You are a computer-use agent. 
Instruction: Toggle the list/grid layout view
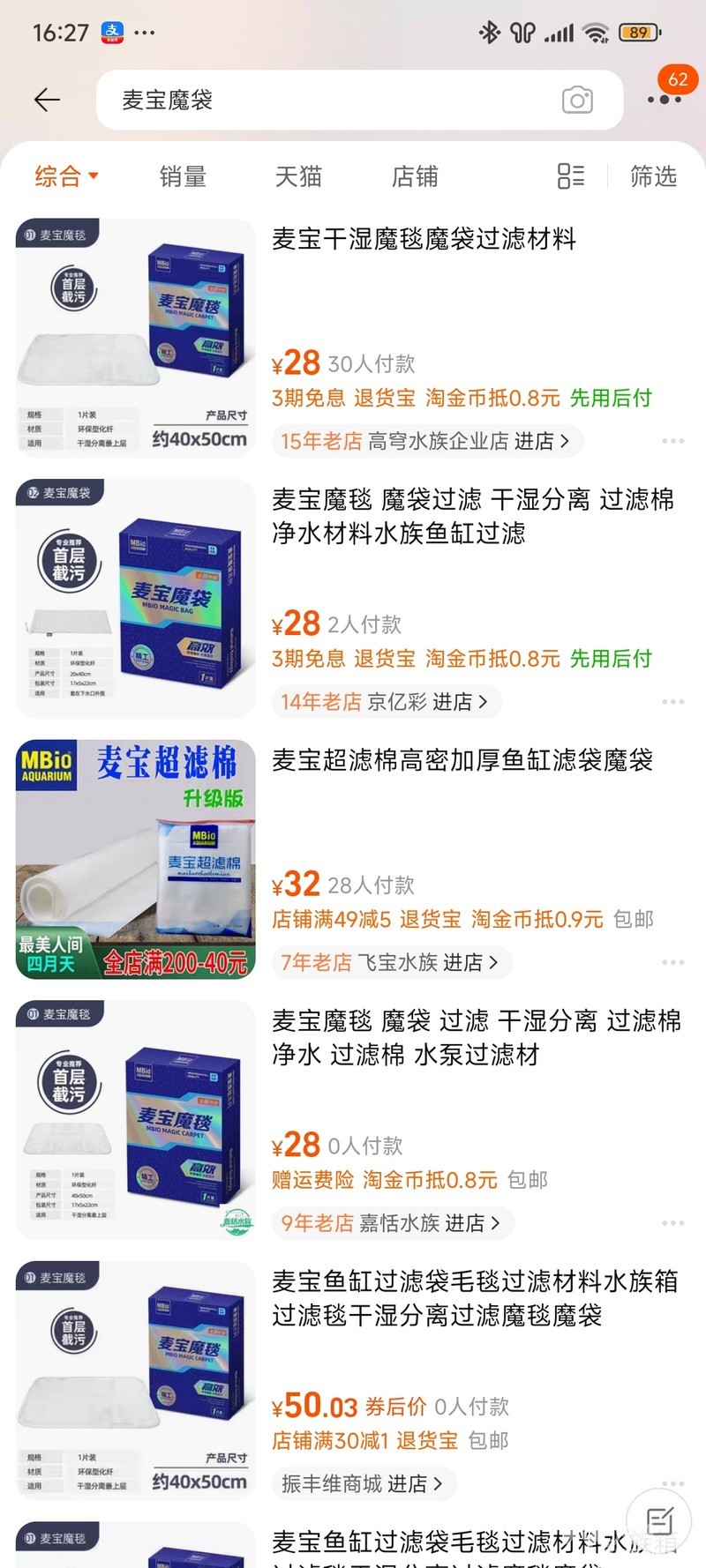571,176
